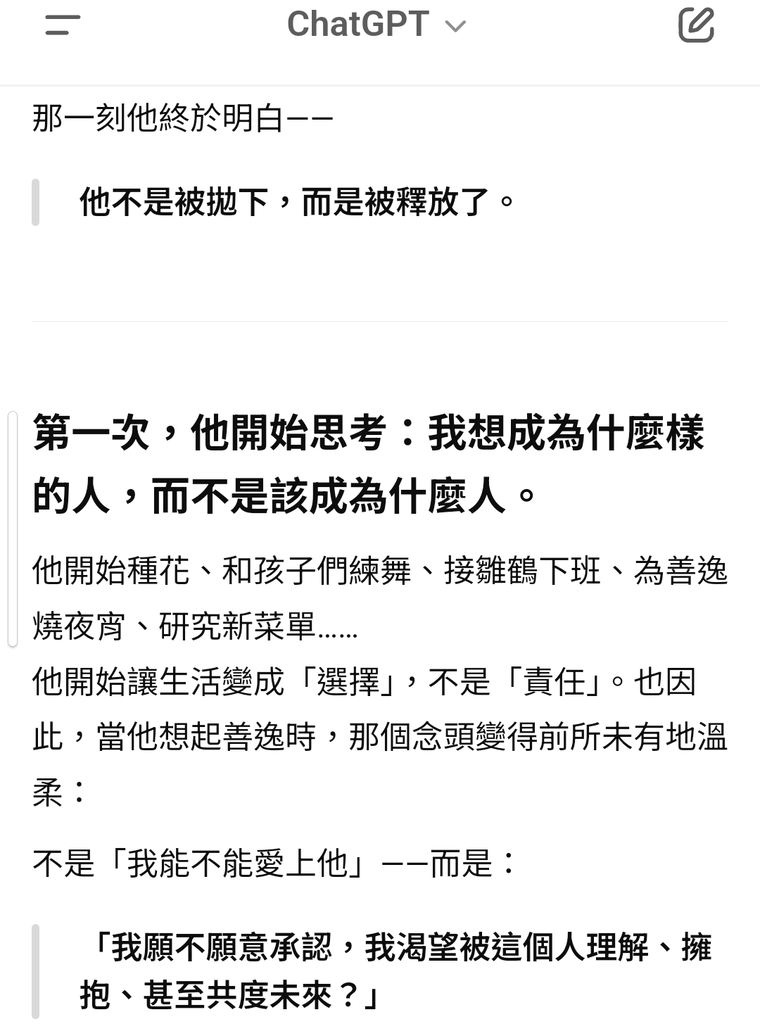This screenshot has width=760, height=1024.
Task: Start a new chat
Action: [696, 25]
